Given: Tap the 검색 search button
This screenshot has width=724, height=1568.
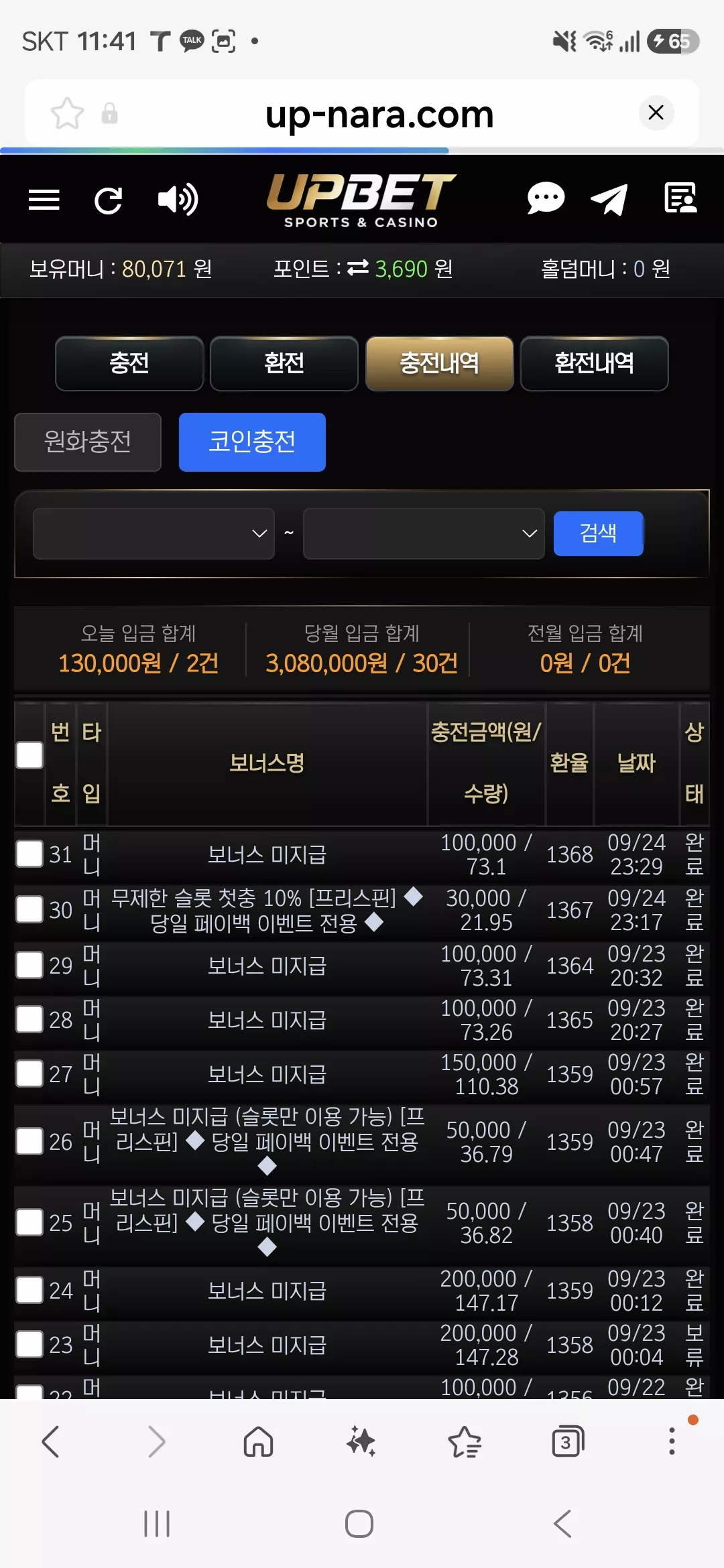Looking at the screenshot, I should (598, 533).
